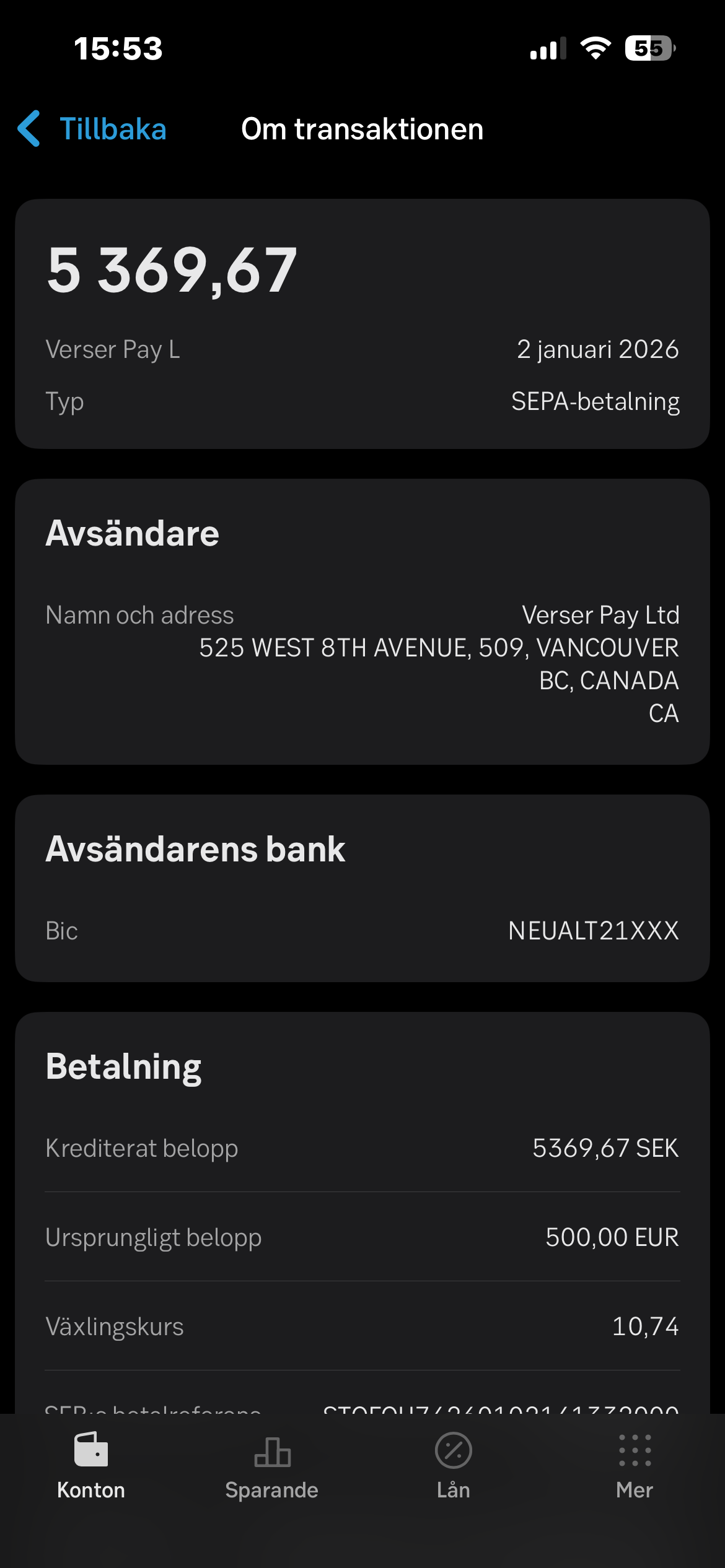
Task: Open the Mer tab
Action: pyautogui.click(x=635, y=1465)
